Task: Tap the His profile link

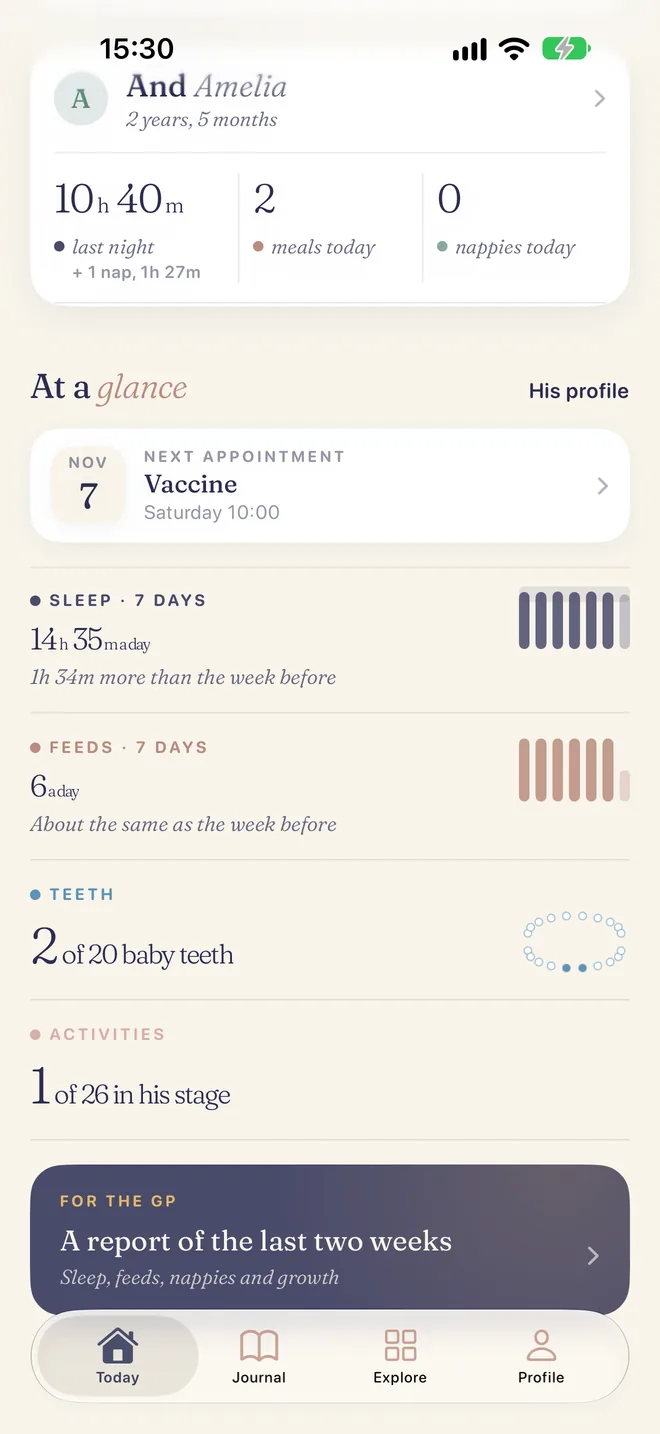Action: 578,391
